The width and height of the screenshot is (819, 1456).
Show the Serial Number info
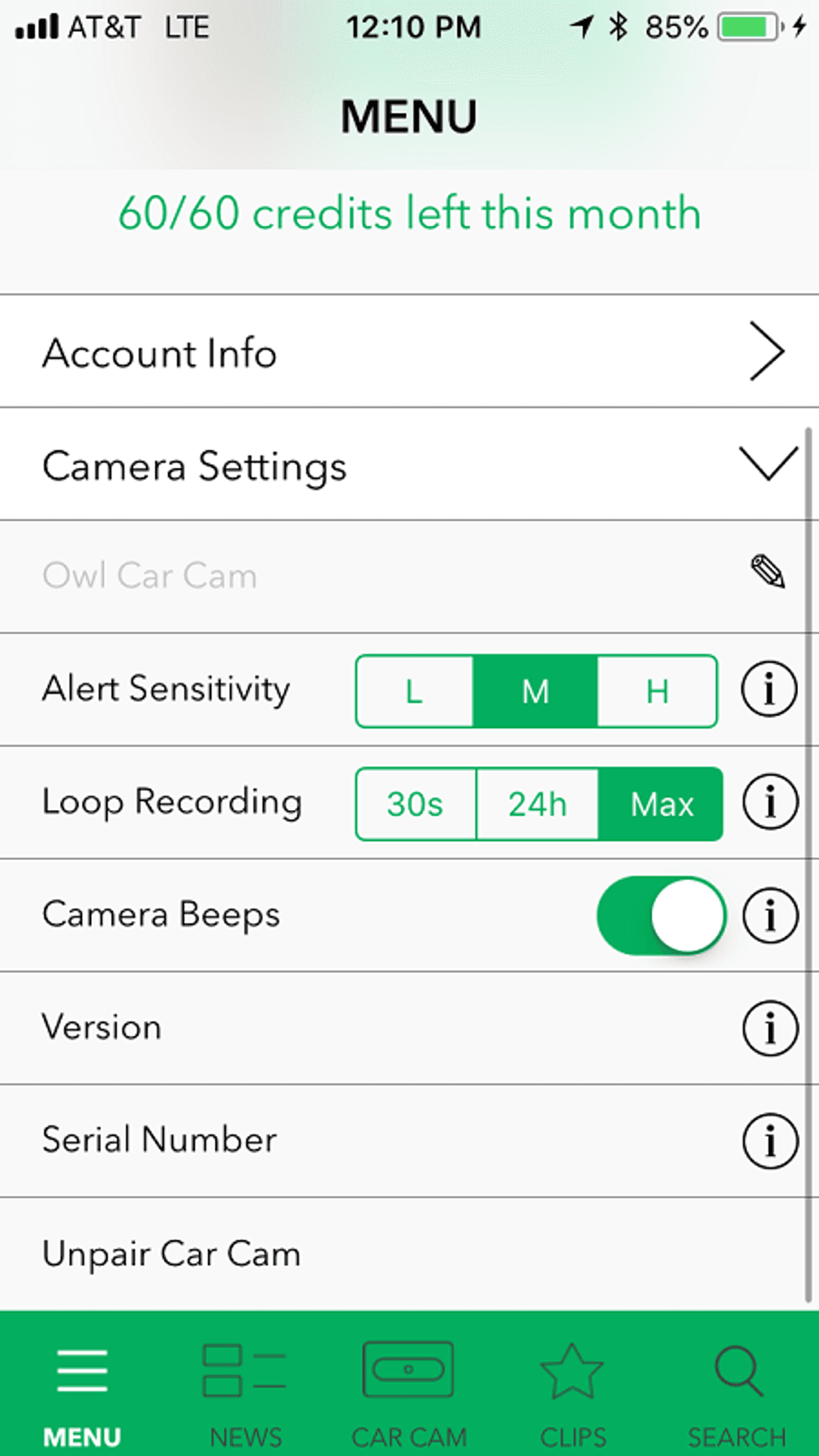[x=769, y=1141]
